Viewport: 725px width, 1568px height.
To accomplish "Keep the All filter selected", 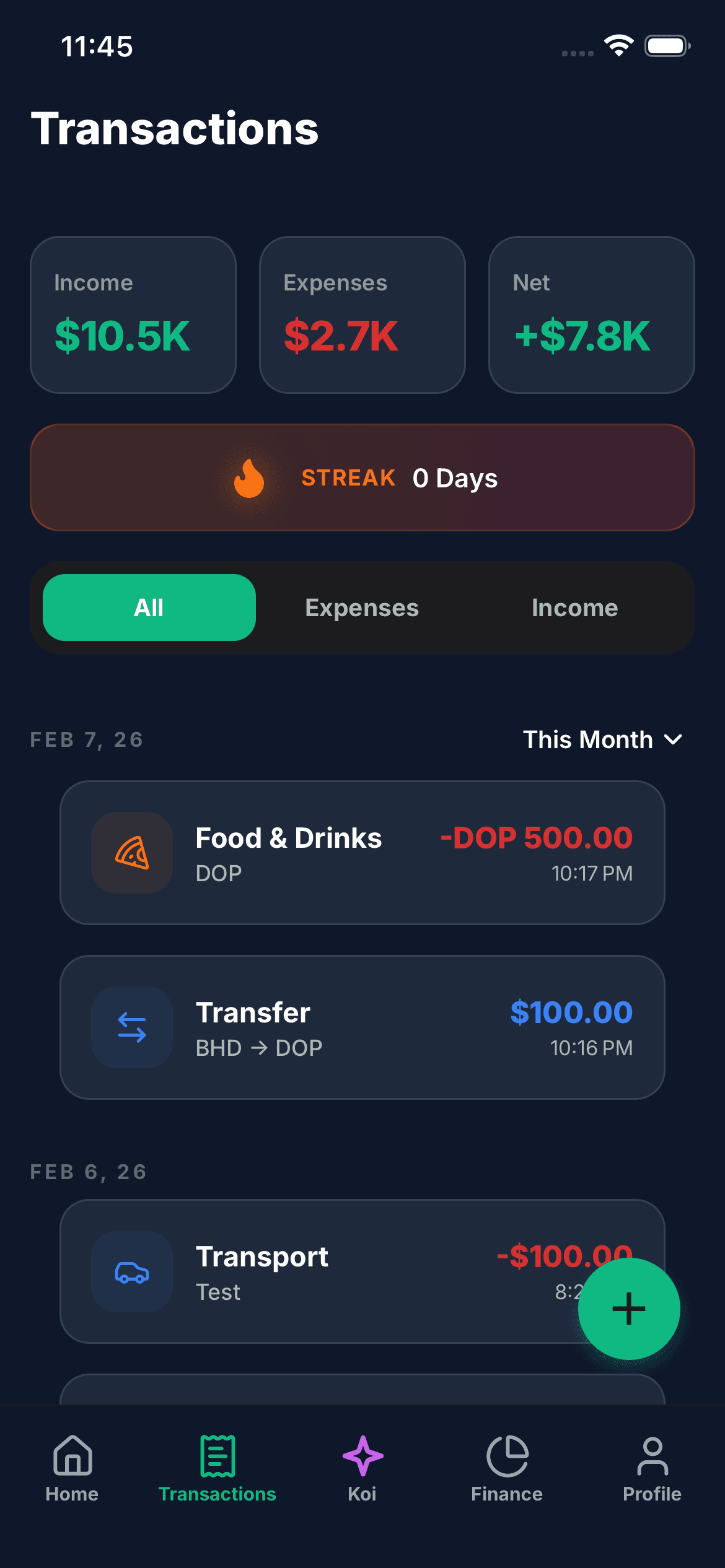I will tap(148, 608).
